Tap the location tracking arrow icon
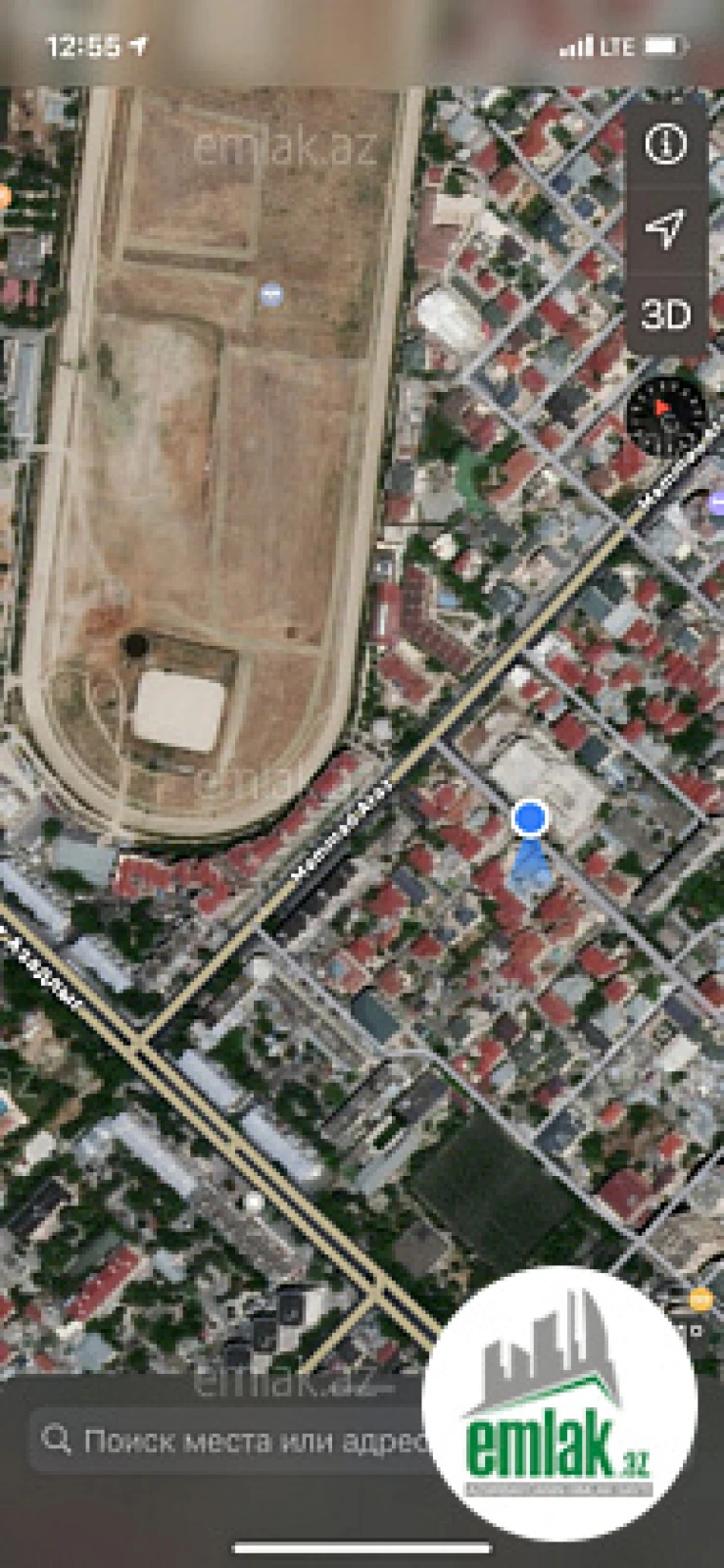Viewport: 724px width, 1568px height. tap(667, 227)
